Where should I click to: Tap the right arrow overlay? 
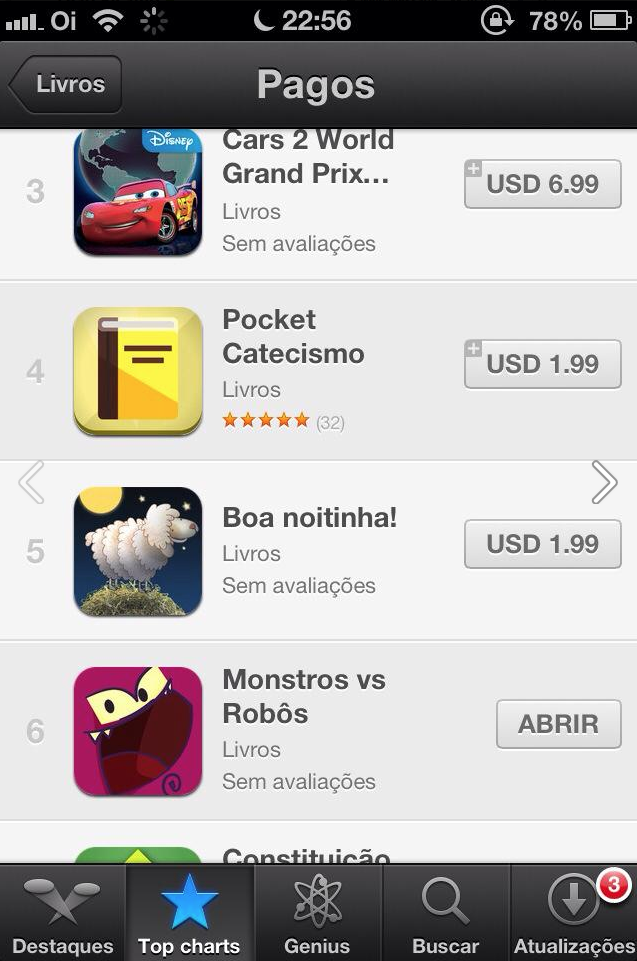click(x=604, y=483)
